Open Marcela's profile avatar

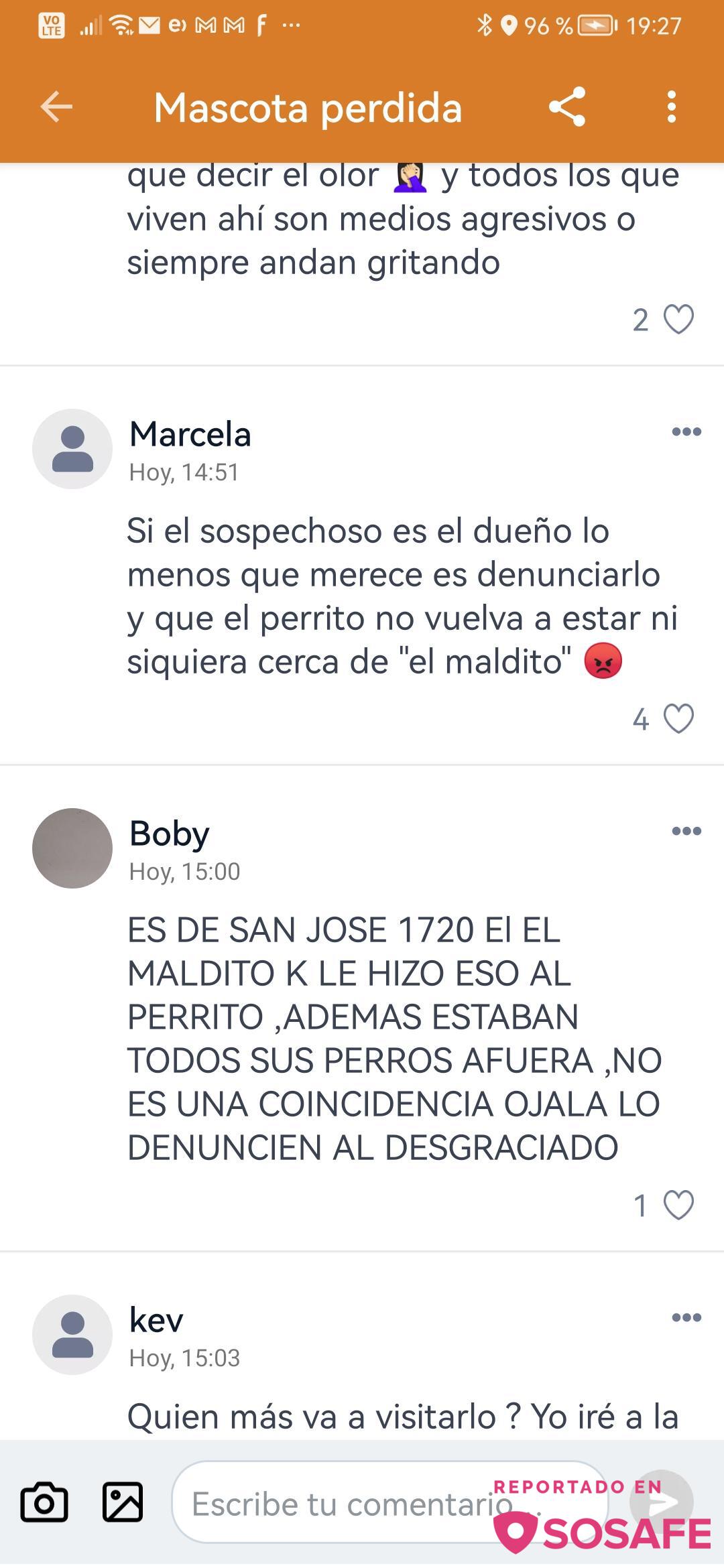pyautogui.click(x=72, y=449)
